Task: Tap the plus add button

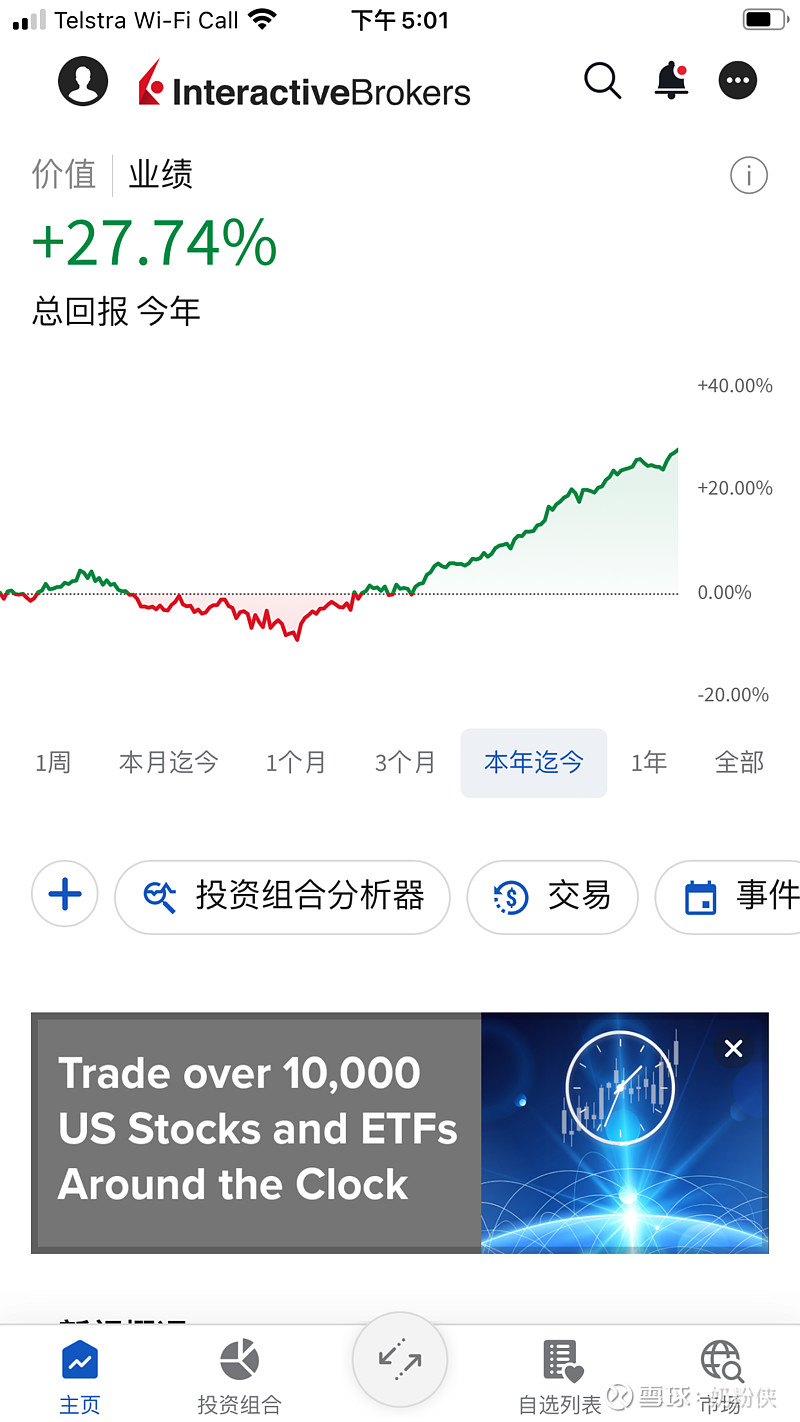Action: point(65,894)
